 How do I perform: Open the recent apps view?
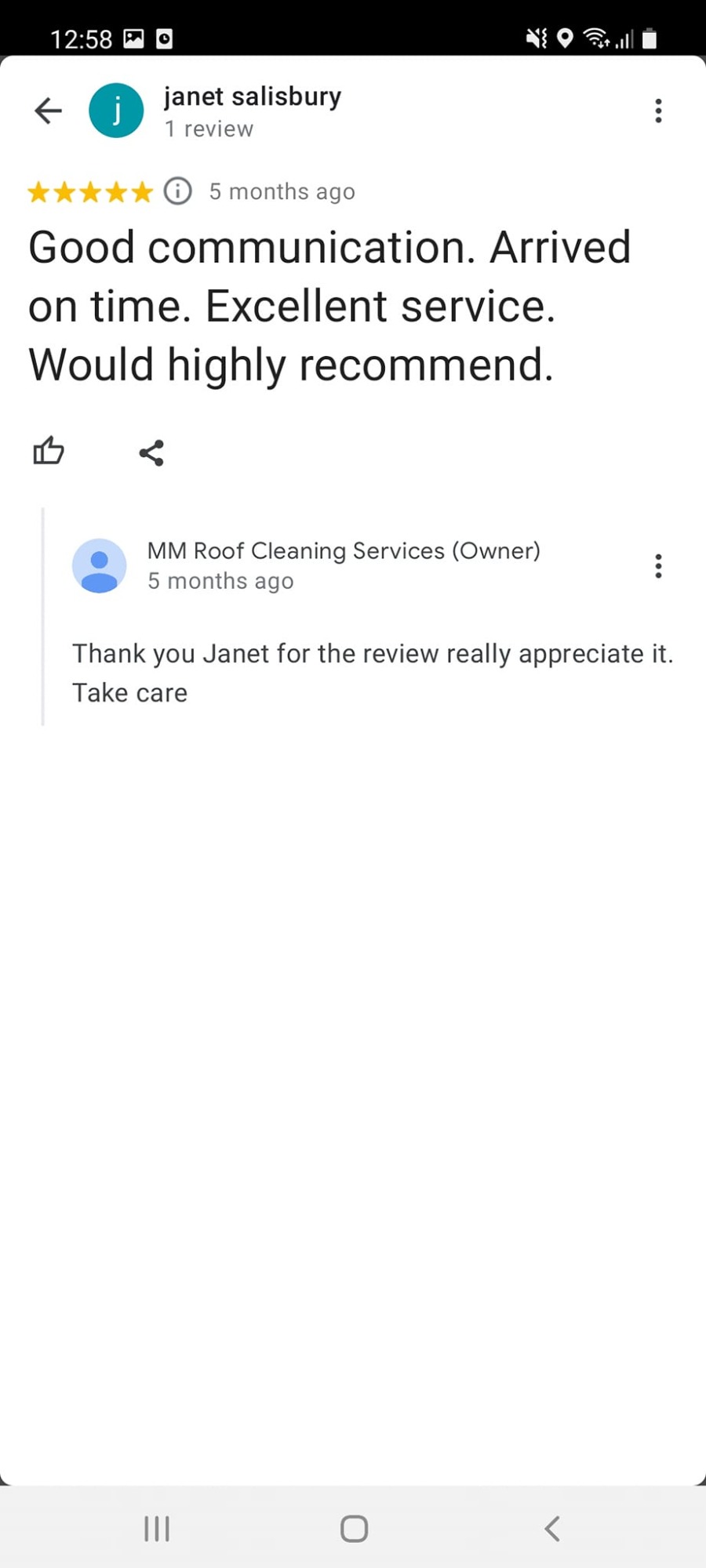pos(157,1528)
